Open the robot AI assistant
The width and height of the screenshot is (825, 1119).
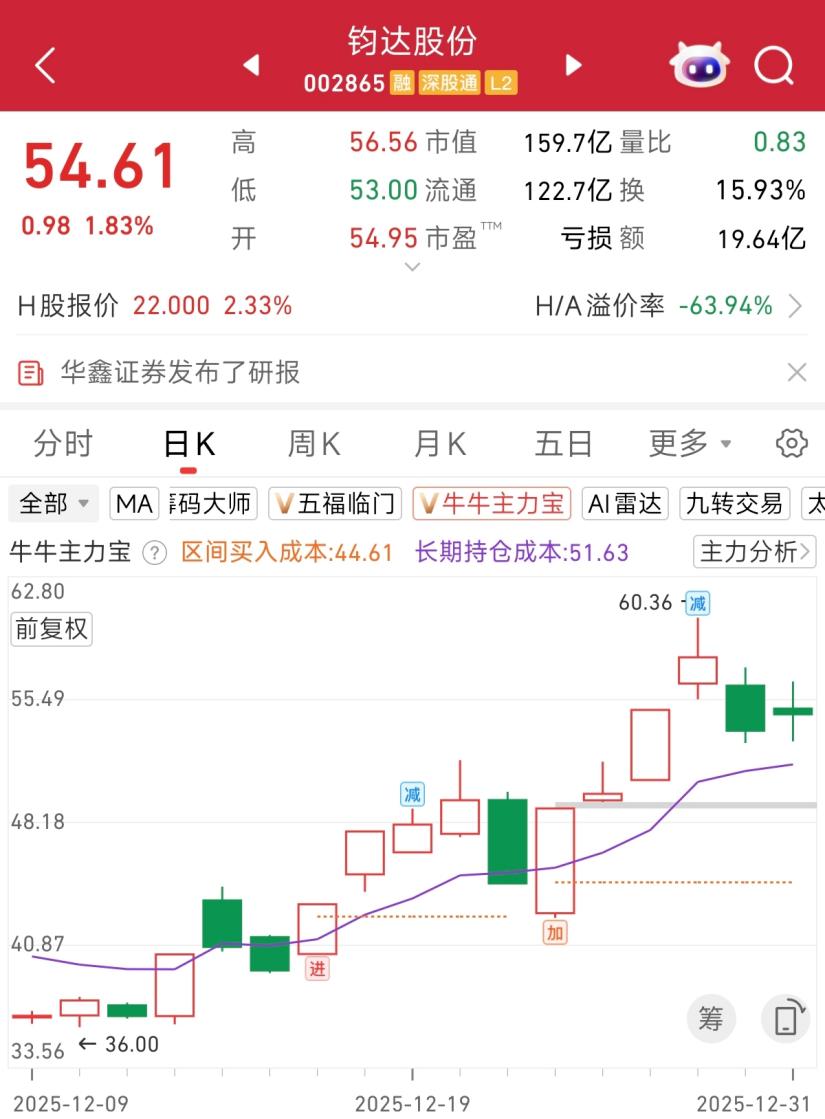pyautogui.click(x=698, y=66)
